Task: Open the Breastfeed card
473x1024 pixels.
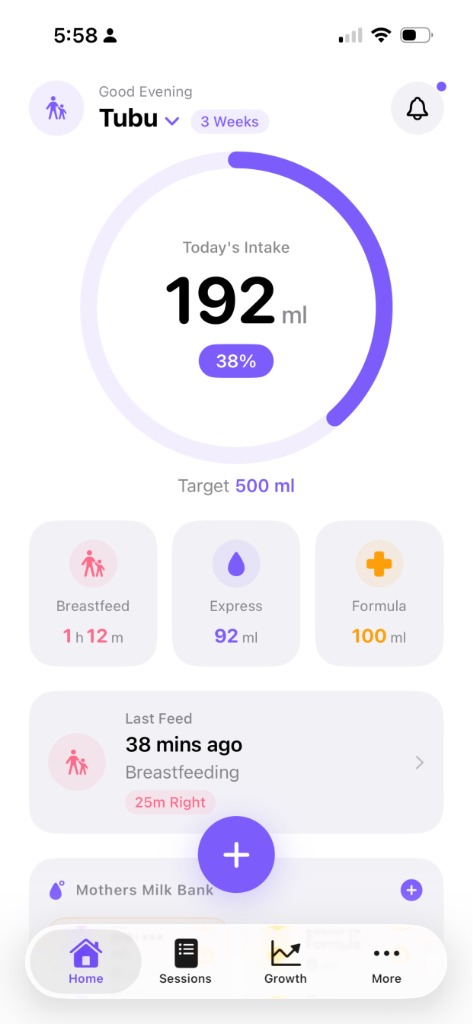Action: [x=93, y=593]
